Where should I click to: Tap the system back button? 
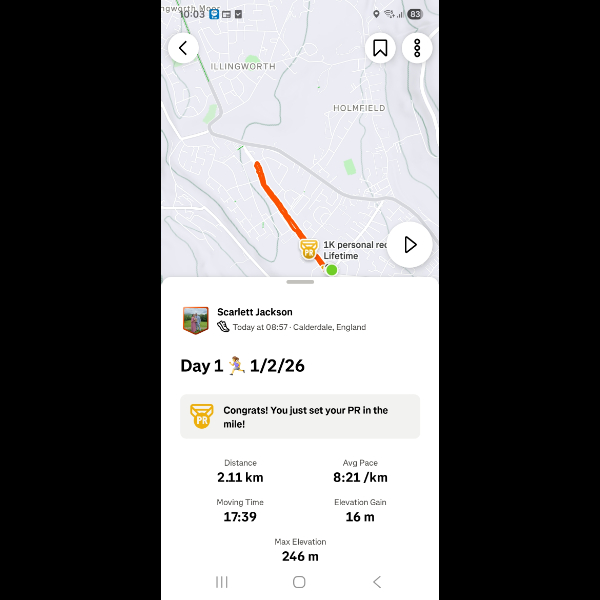click(x=377, y=582)
